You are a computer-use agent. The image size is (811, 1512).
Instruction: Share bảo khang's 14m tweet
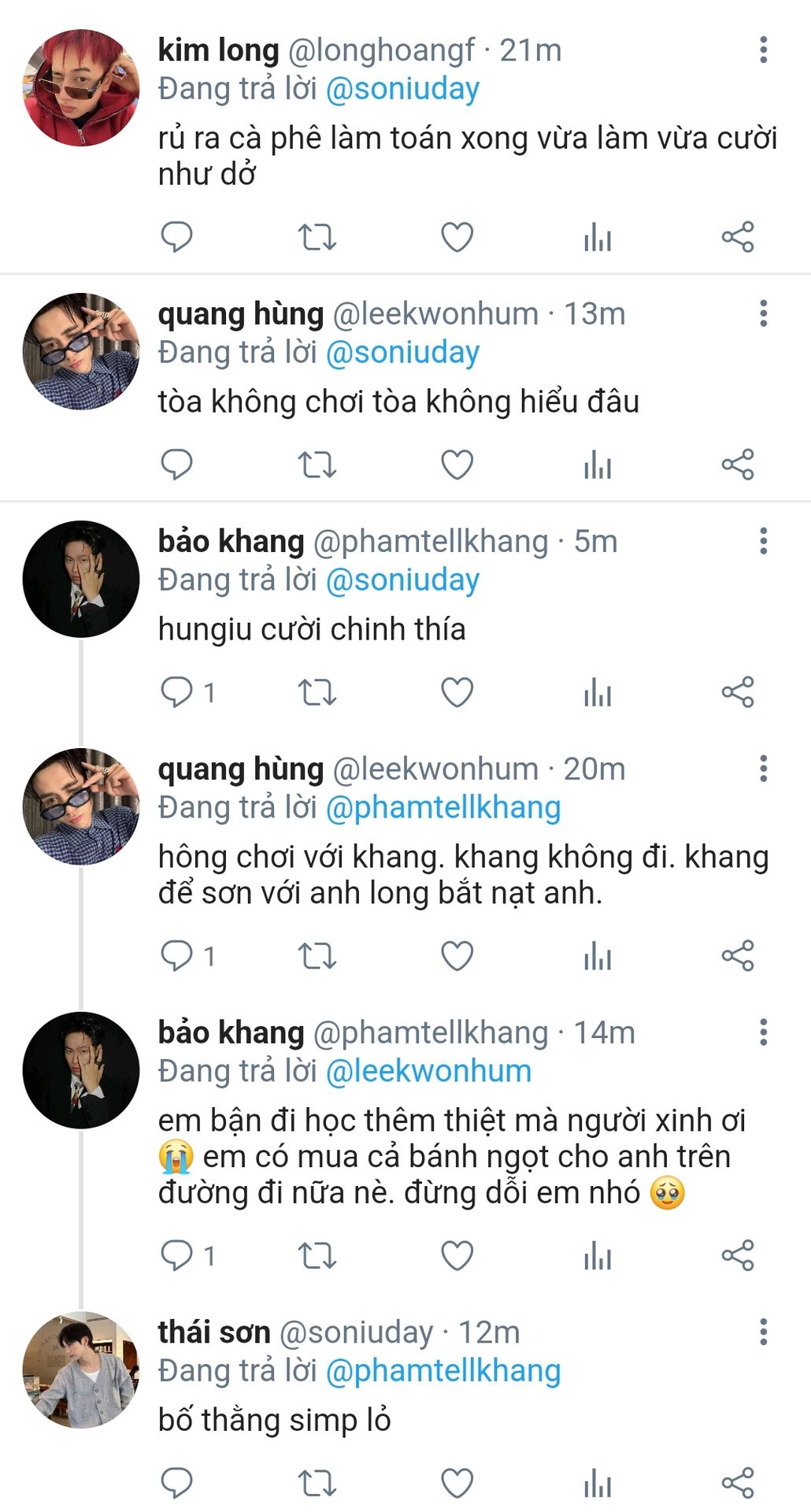(738, 1255)
